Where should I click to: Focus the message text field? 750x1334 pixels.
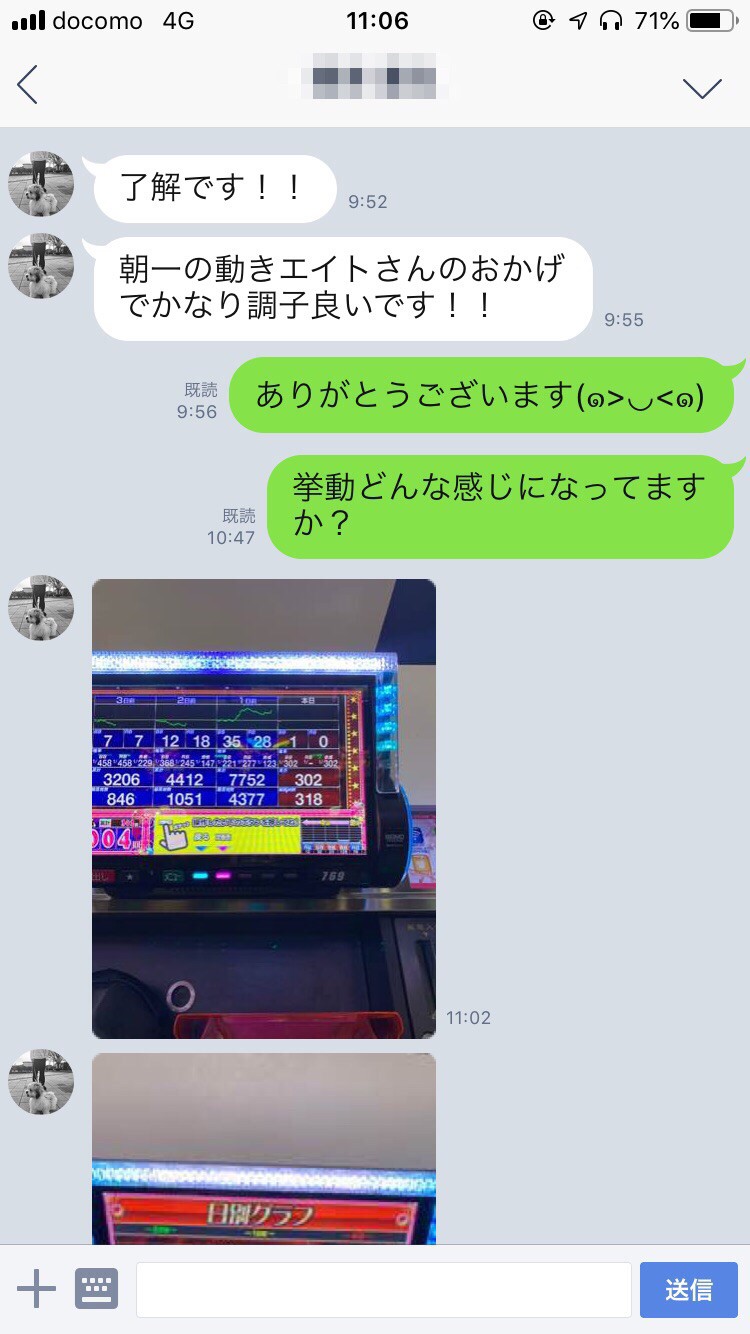pos(383,1289)
